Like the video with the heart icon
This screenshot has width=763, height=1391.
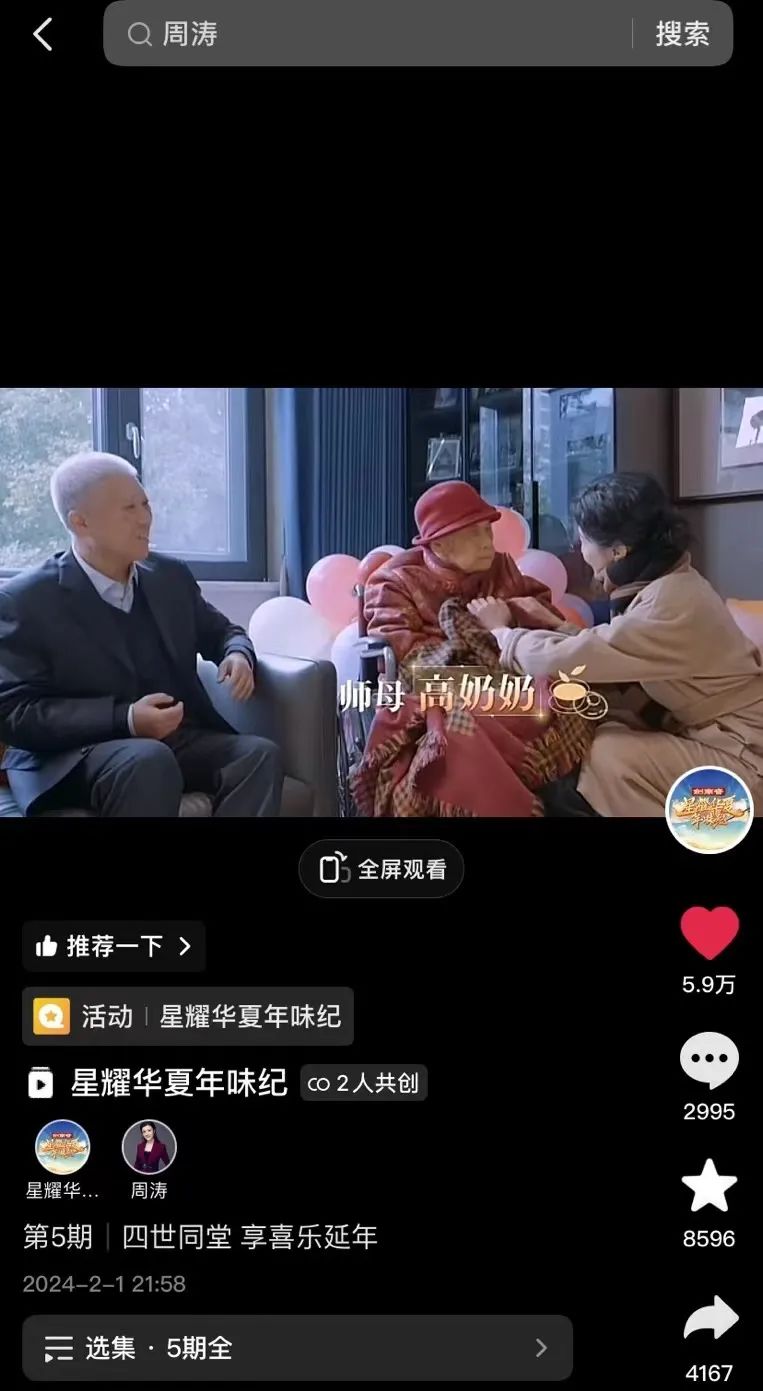709,934
